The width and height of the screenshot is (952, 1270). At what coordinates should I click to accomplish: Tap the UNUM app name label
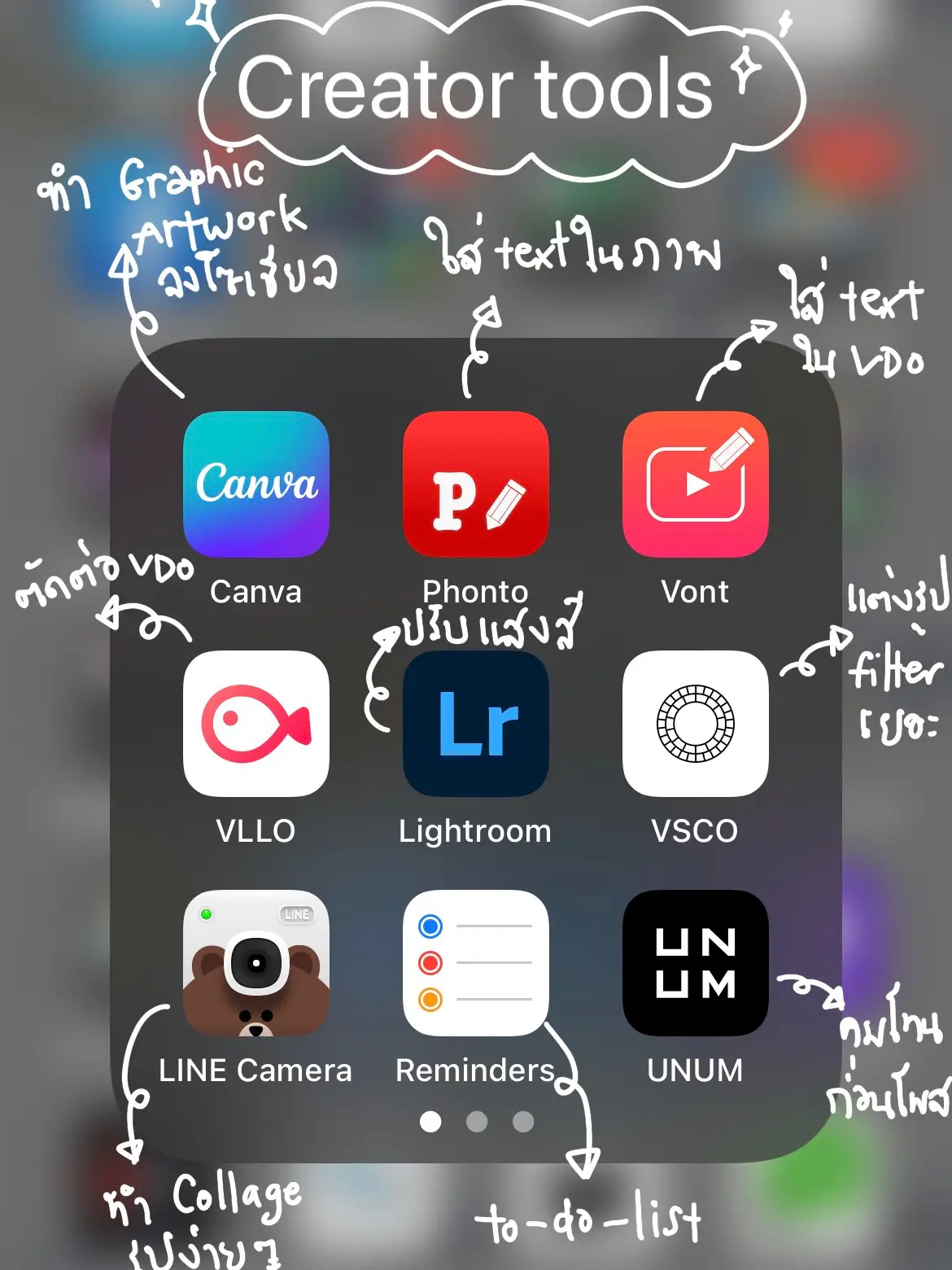695,1071
